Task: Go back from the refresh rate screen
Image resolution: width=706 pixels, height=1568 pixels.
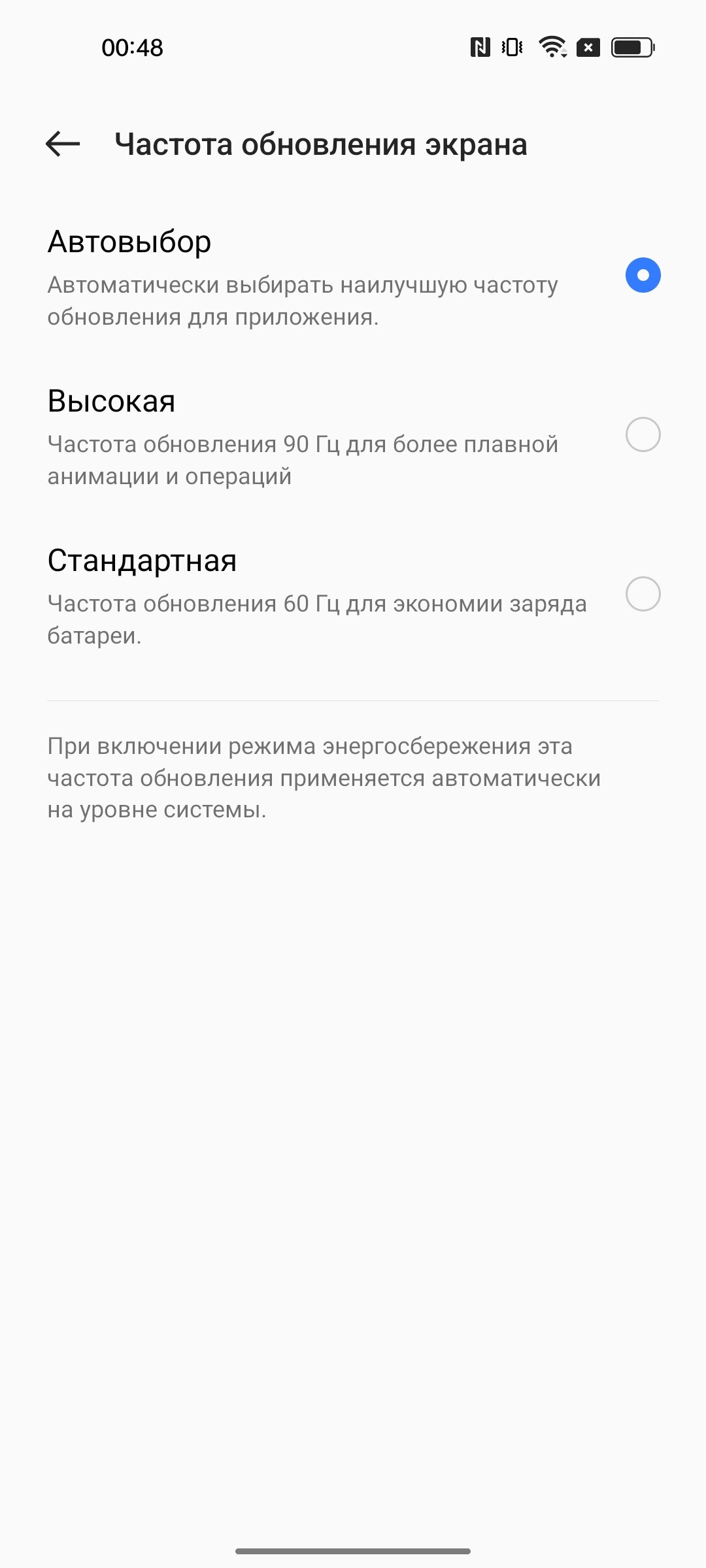Action: [63, 144]
